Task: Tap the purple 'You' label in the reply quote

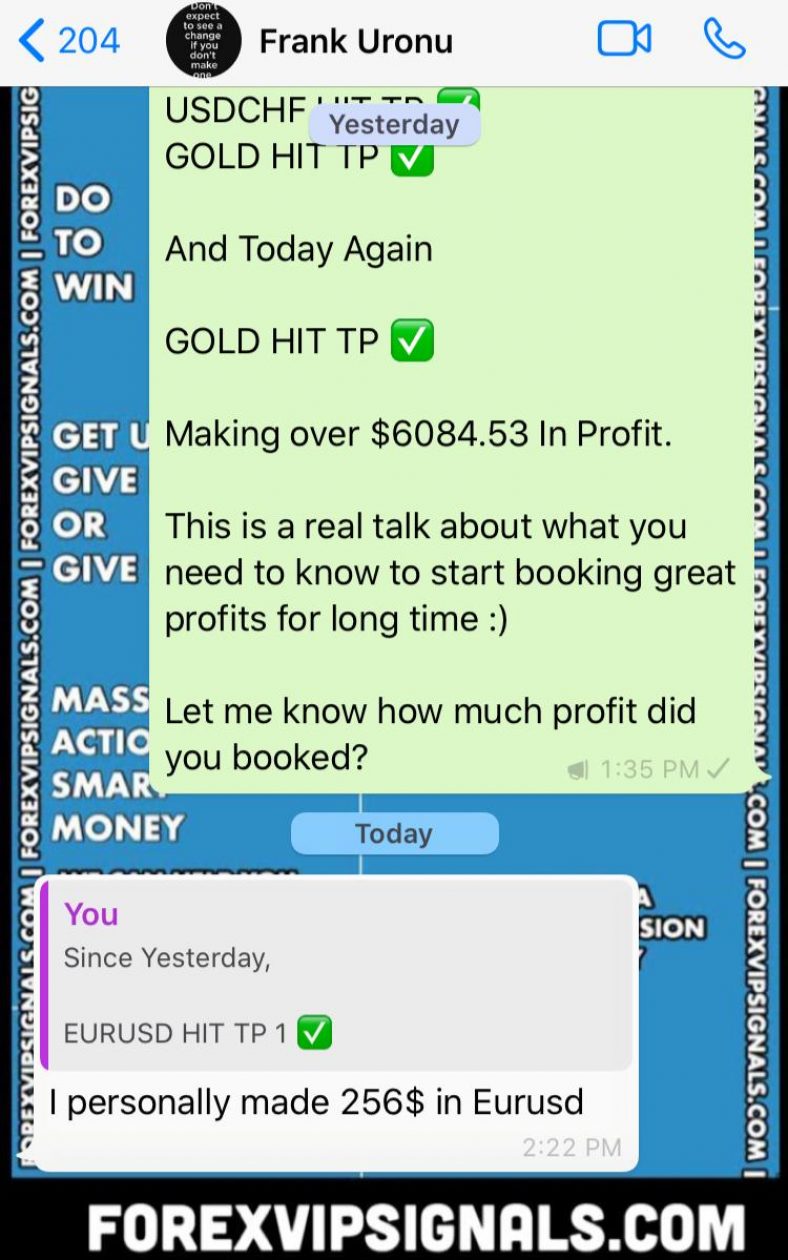Action: [92, 914]
